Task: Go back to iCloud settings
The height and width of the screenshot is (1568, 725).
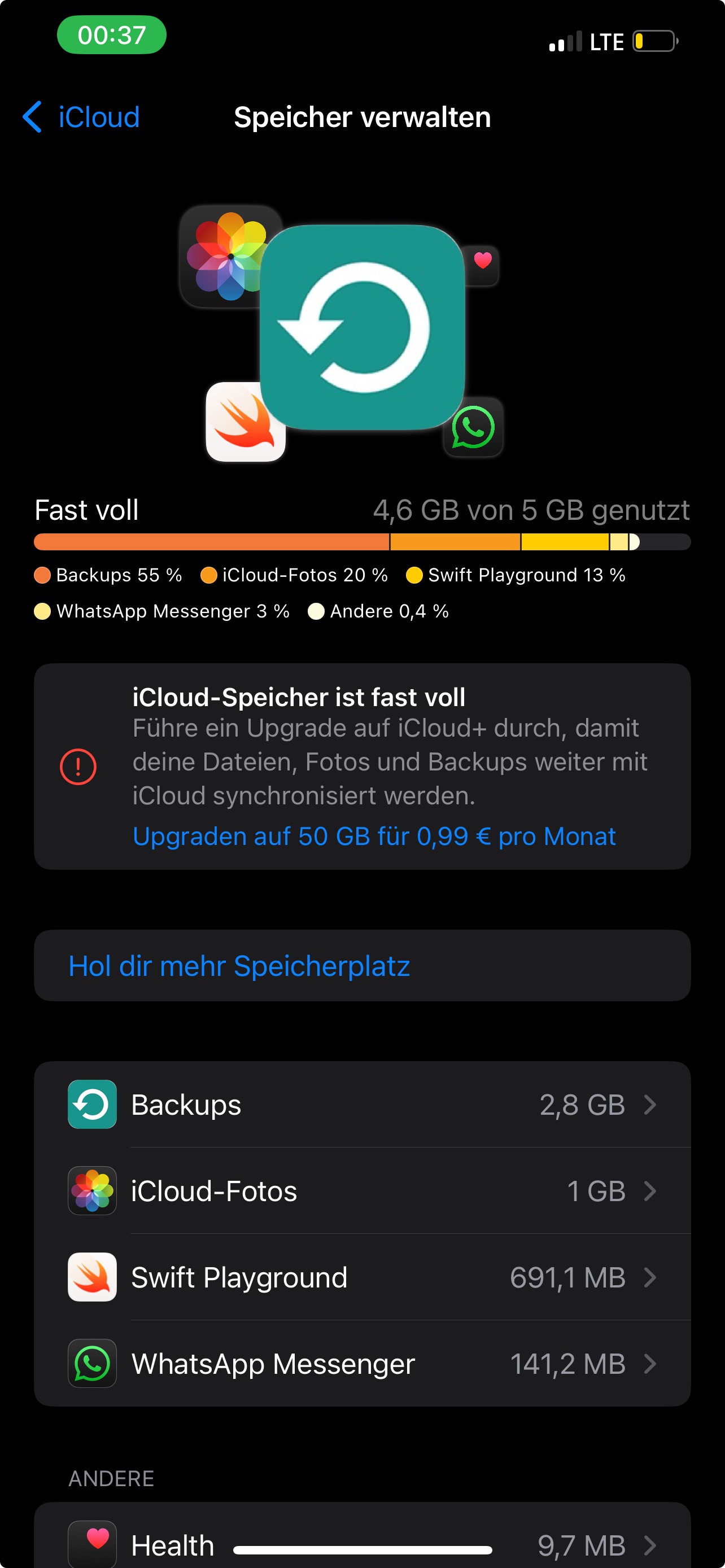Action: [x=81, y=117]
